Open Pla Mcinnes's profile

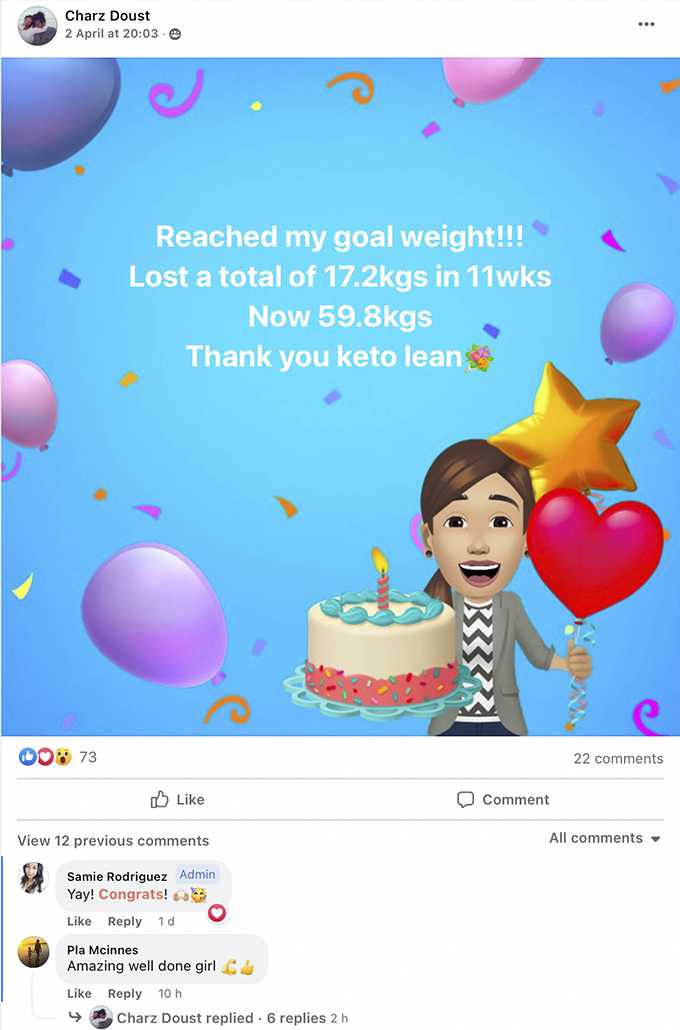pos(102,949)
